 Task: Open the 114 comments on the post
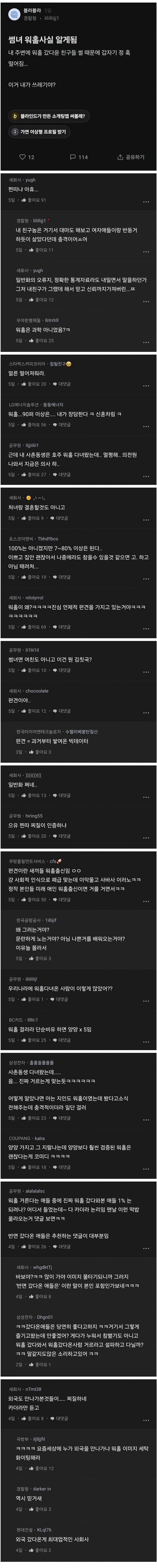(x=79, y=157)
